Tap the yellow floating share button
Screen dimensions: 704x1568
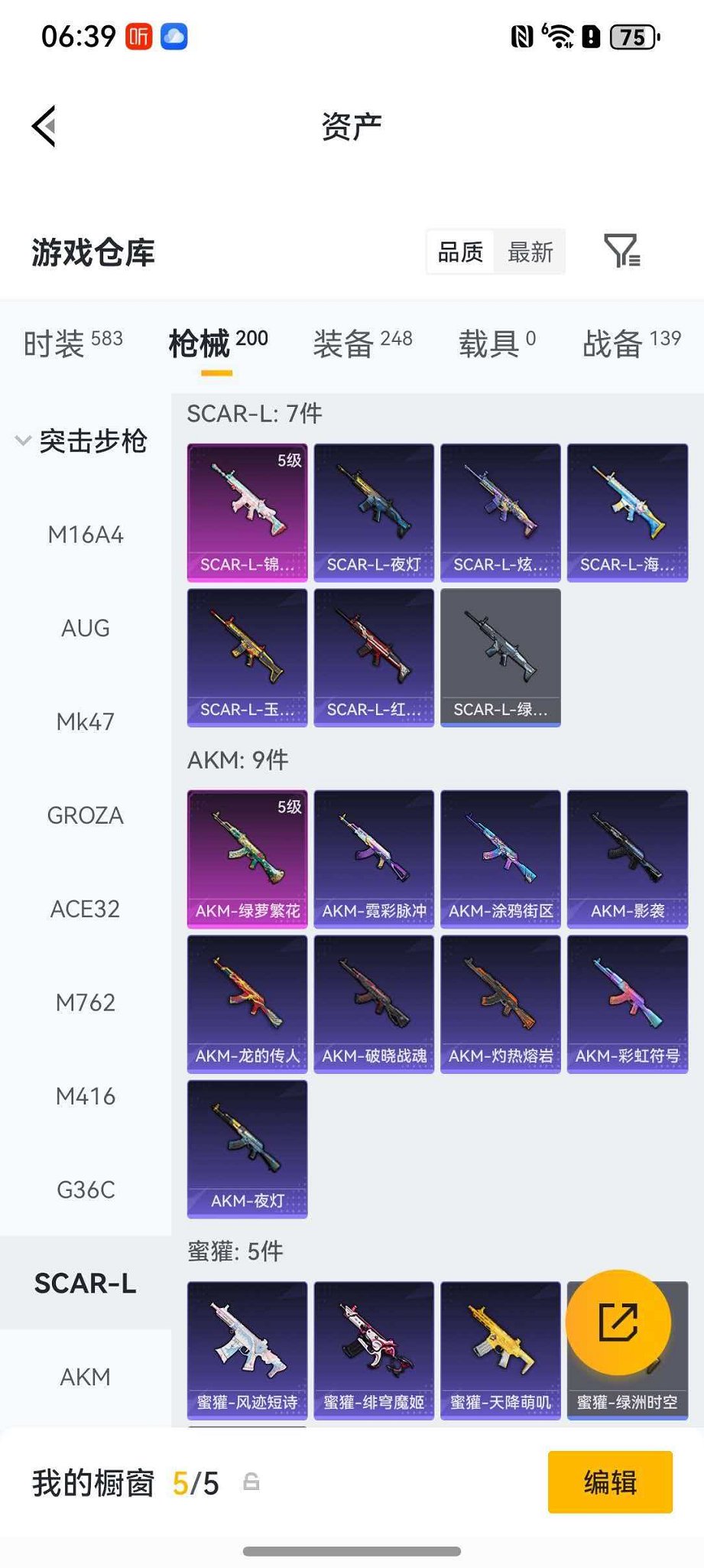pyautogui.click(x=618, y=1322)
